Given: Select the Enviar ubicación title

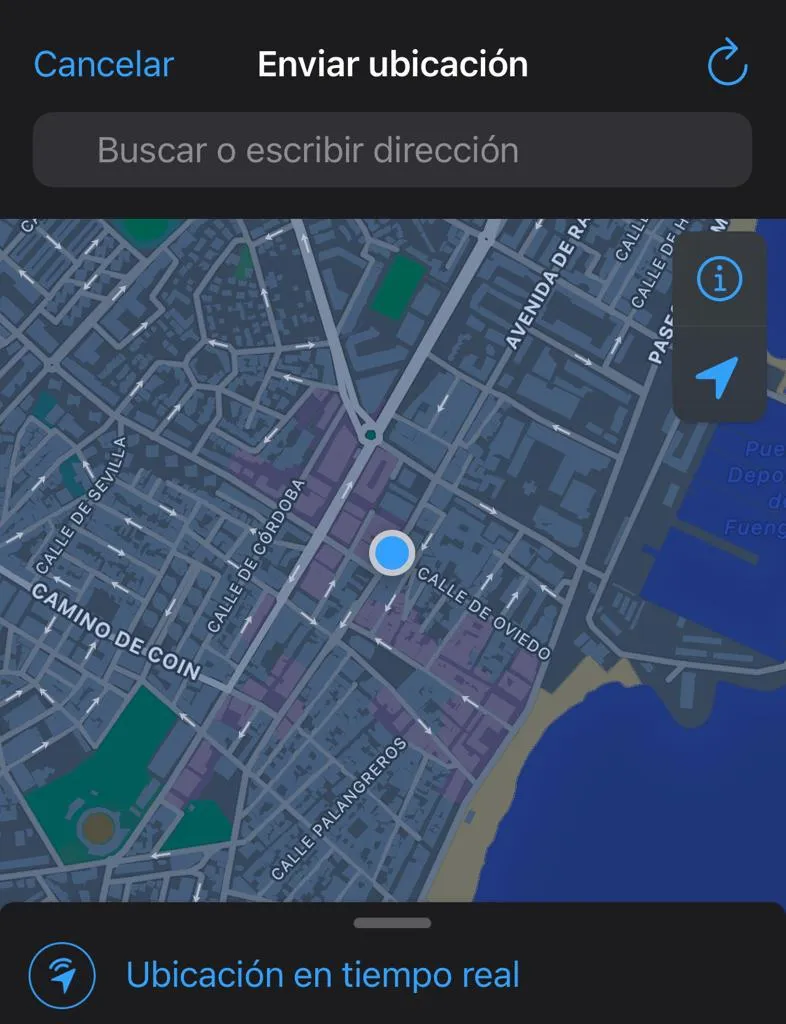Looking at the screenshot, I should pos(393,64).
